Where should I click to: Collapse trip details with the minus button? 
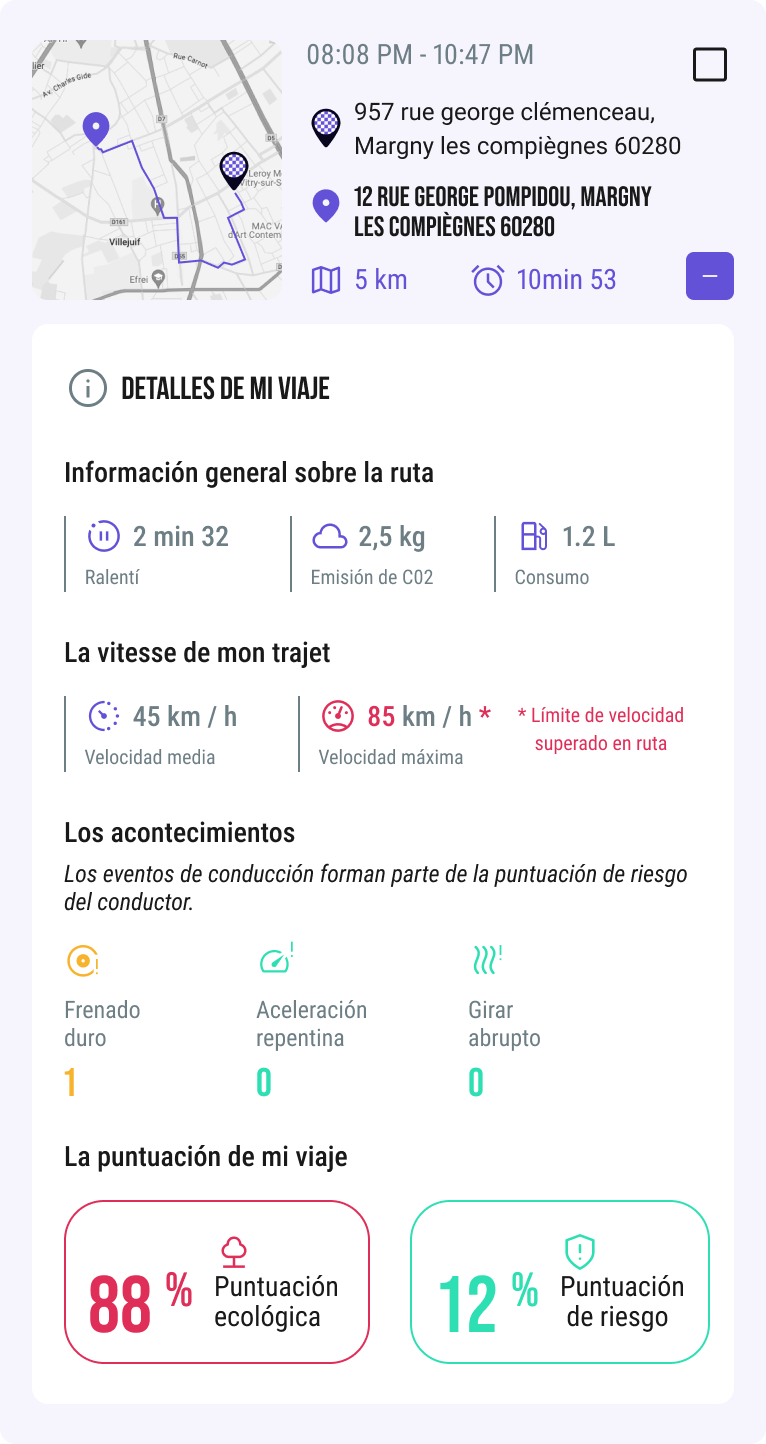pyautogui.click(x=710, y=276)
